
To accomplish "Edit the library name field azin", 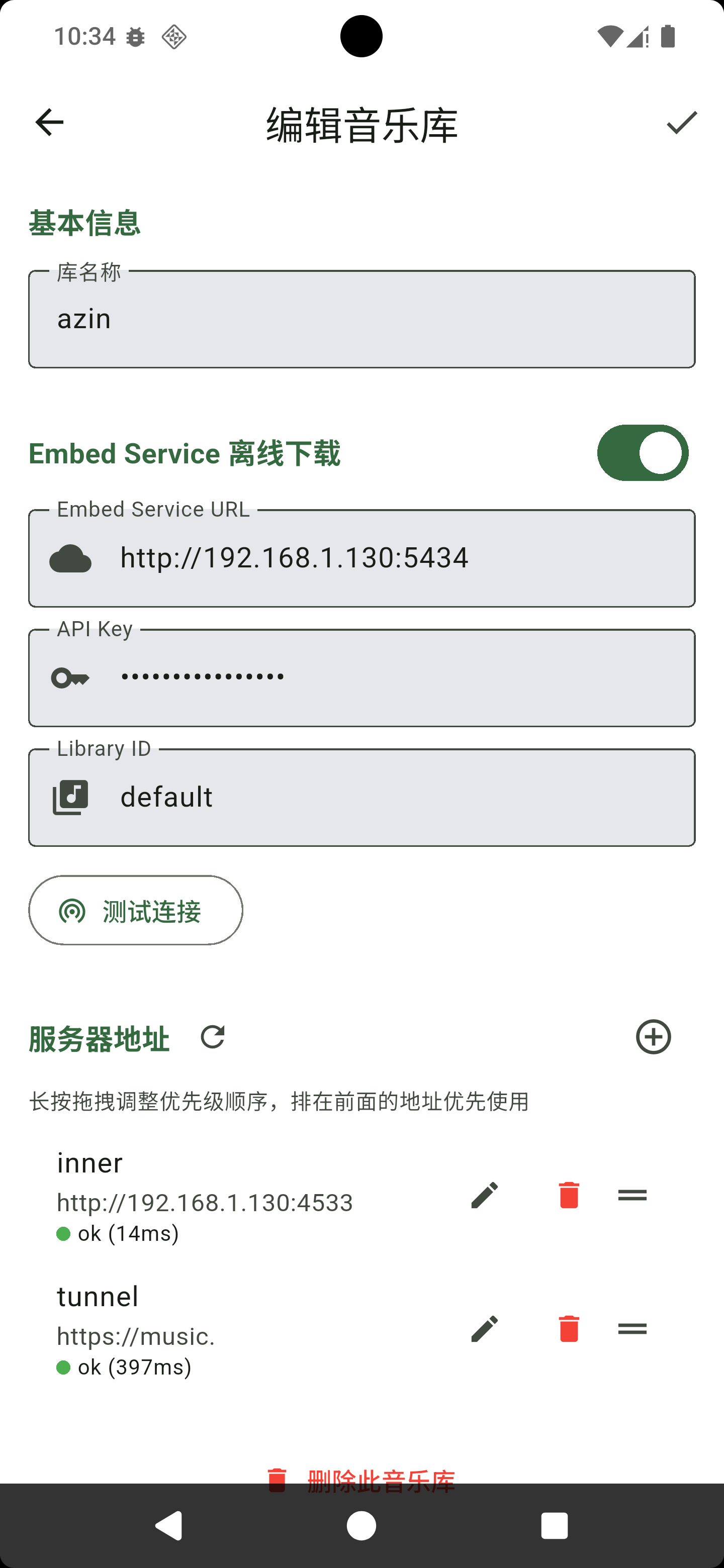I will (x=361, y=319).
